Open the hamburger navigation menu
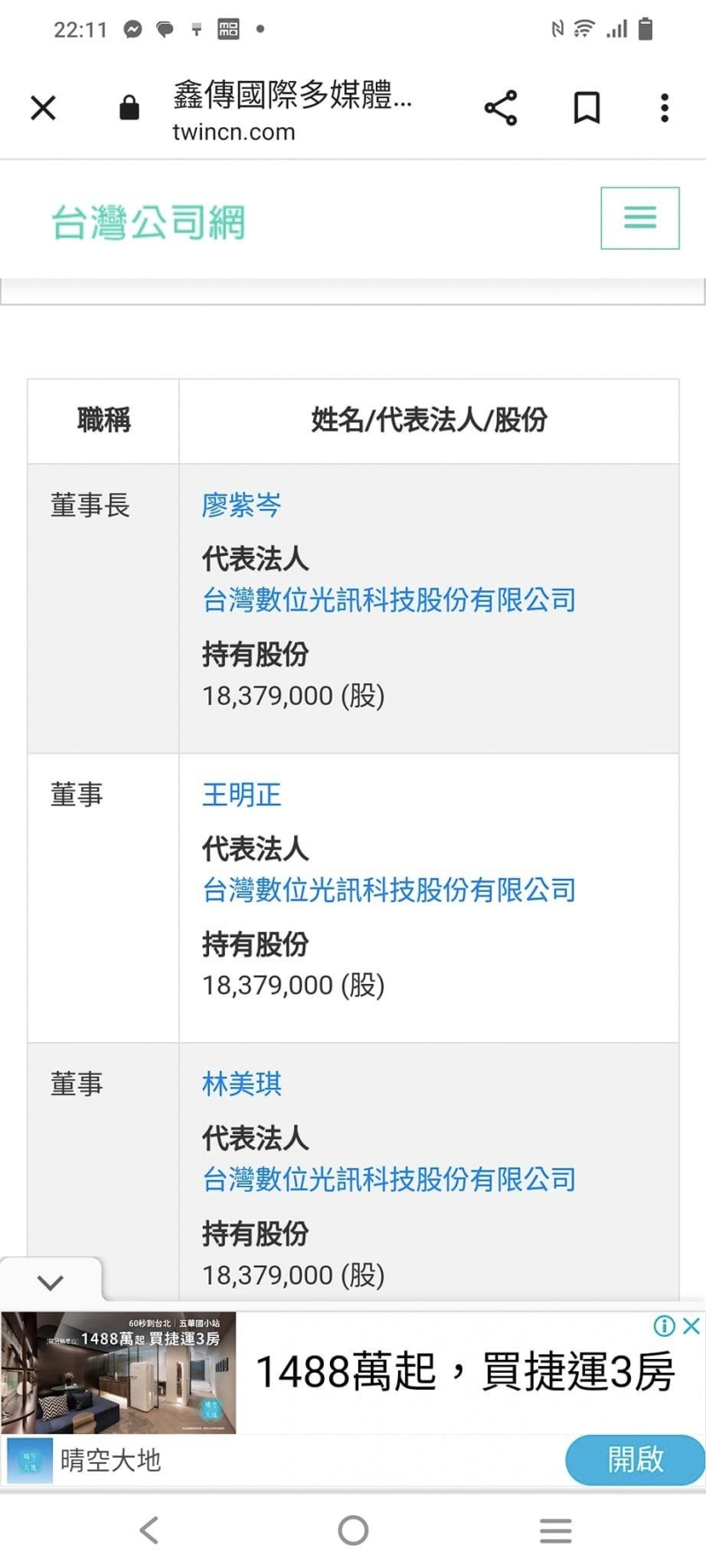The width and height of the screenshot is (706, 1568). (640, 218)
